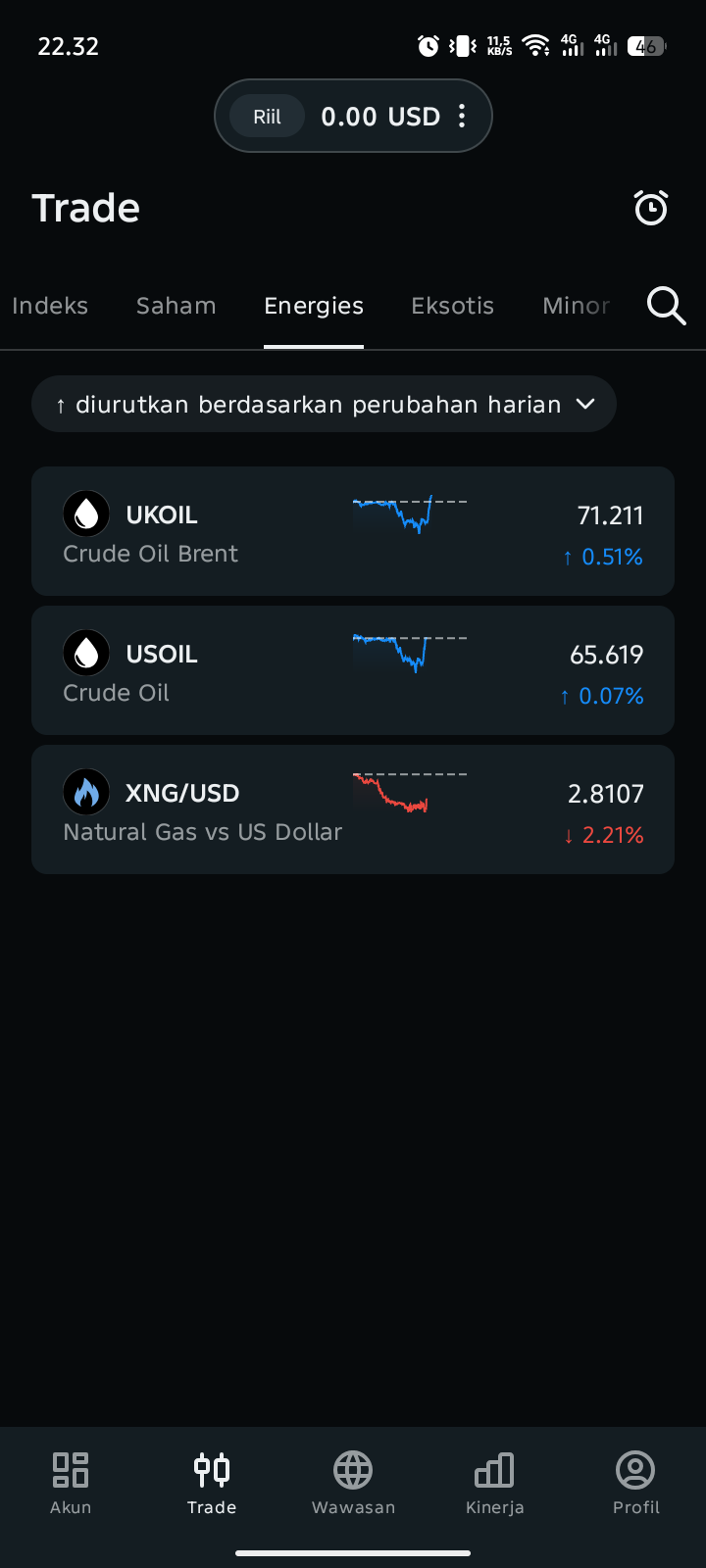
Task: Expand the daily change sort dropdown
Action: (x=324, y=405)
